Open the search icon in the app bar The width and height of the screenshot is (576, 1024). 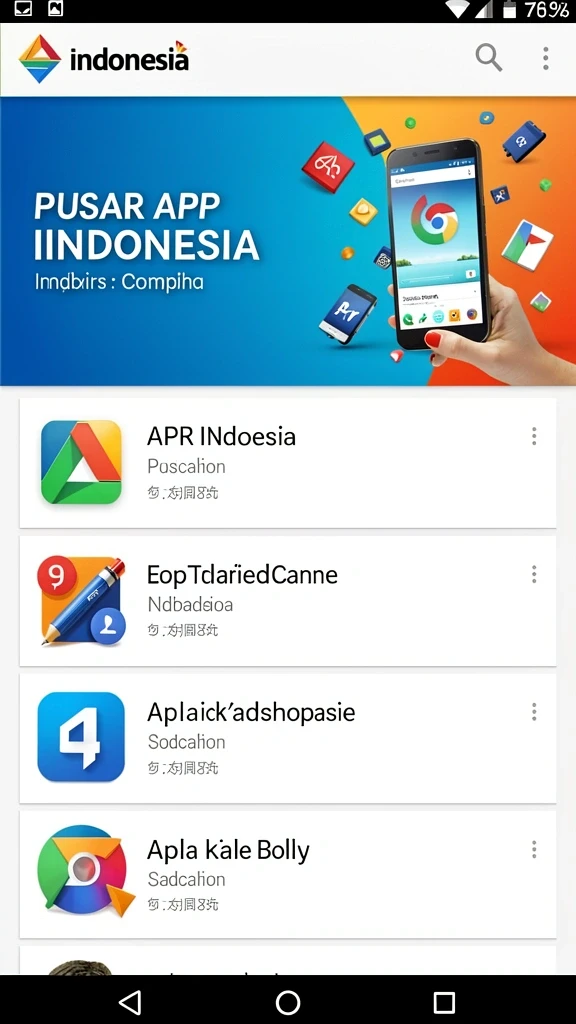tap(488, 58)
